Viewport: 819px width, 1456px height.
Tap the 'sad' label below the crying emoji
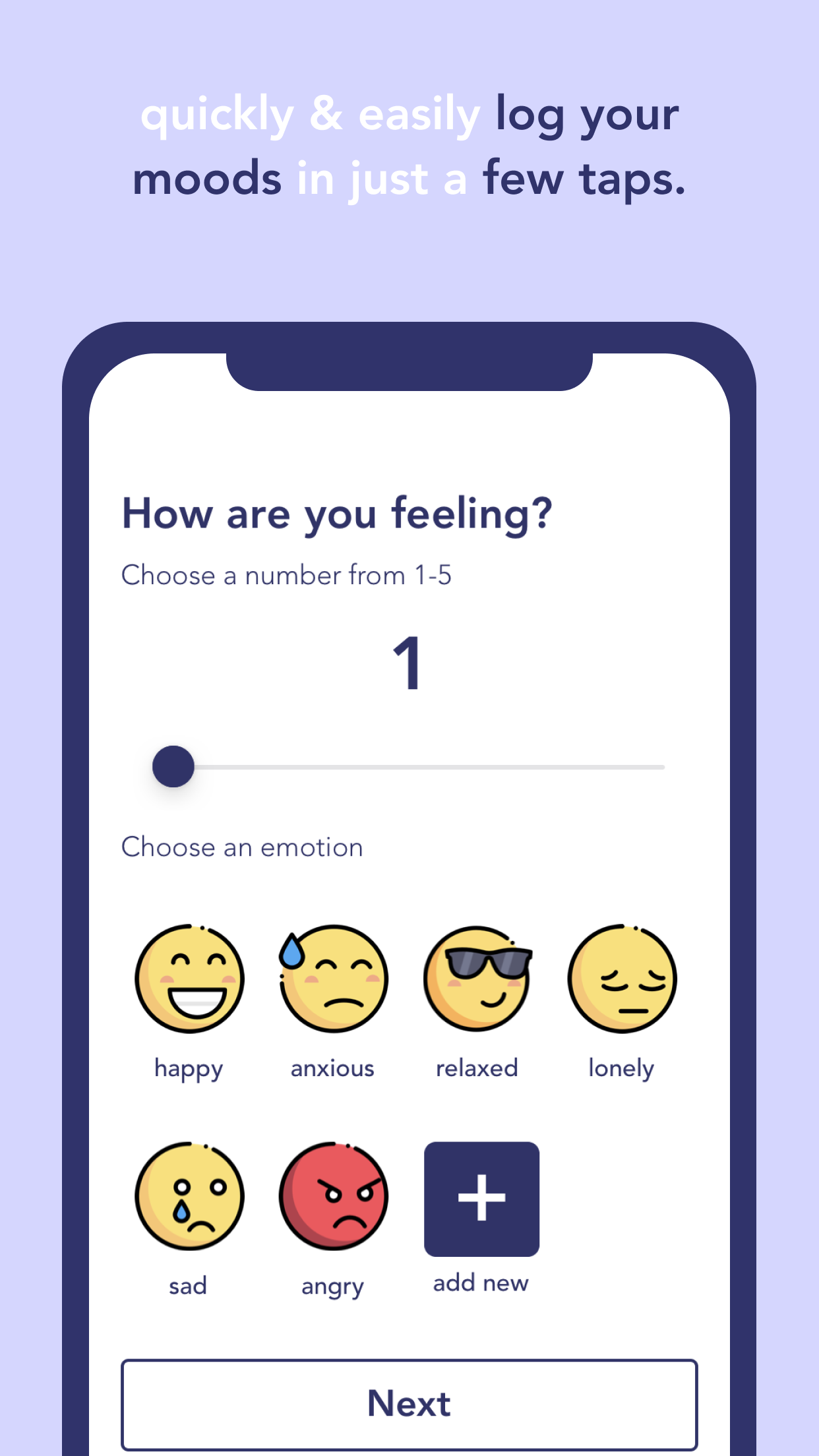(x=187, y=1285)
